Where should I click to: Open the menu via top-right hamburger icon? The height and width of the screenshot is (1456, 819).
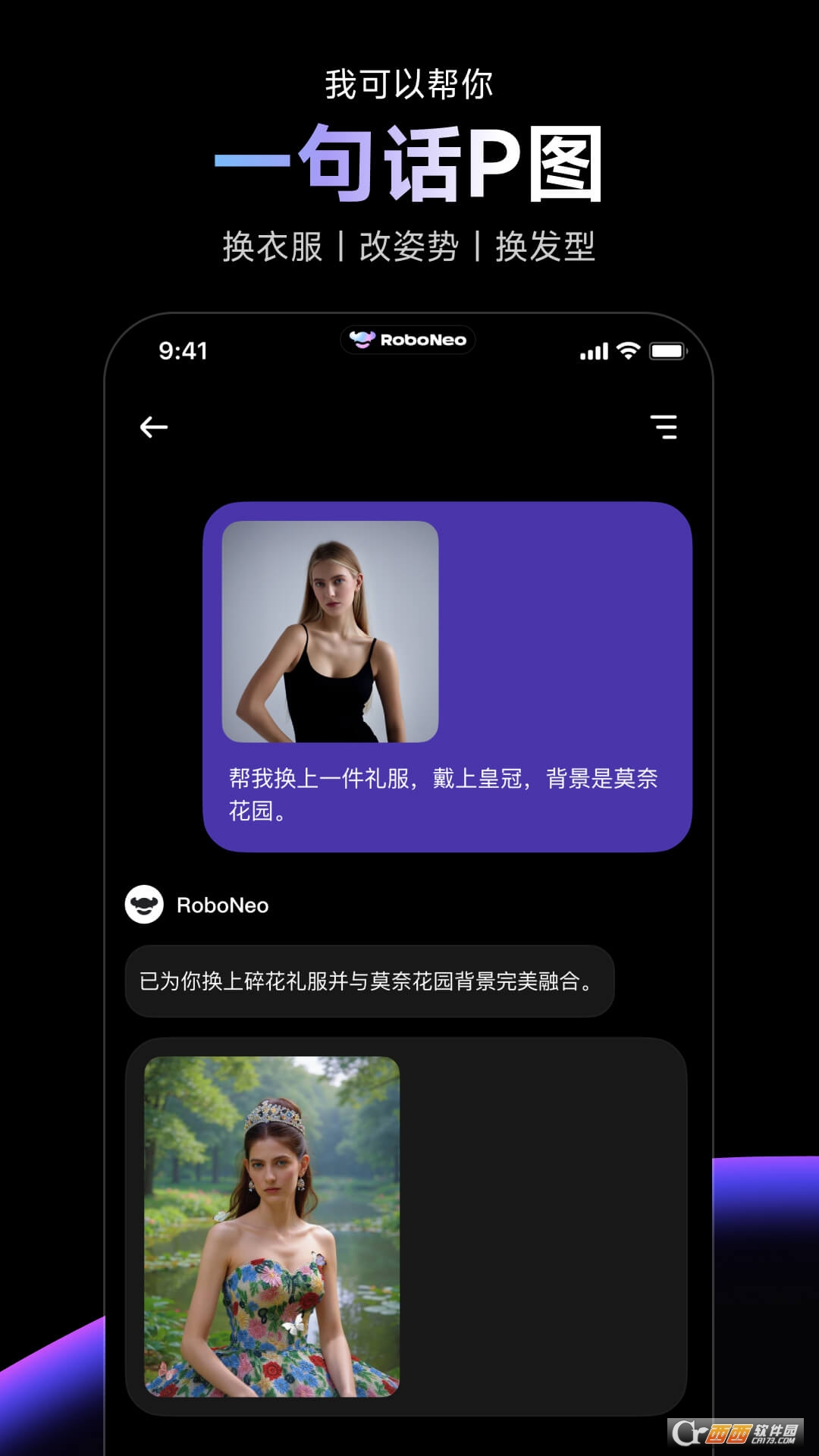(665, 427)
